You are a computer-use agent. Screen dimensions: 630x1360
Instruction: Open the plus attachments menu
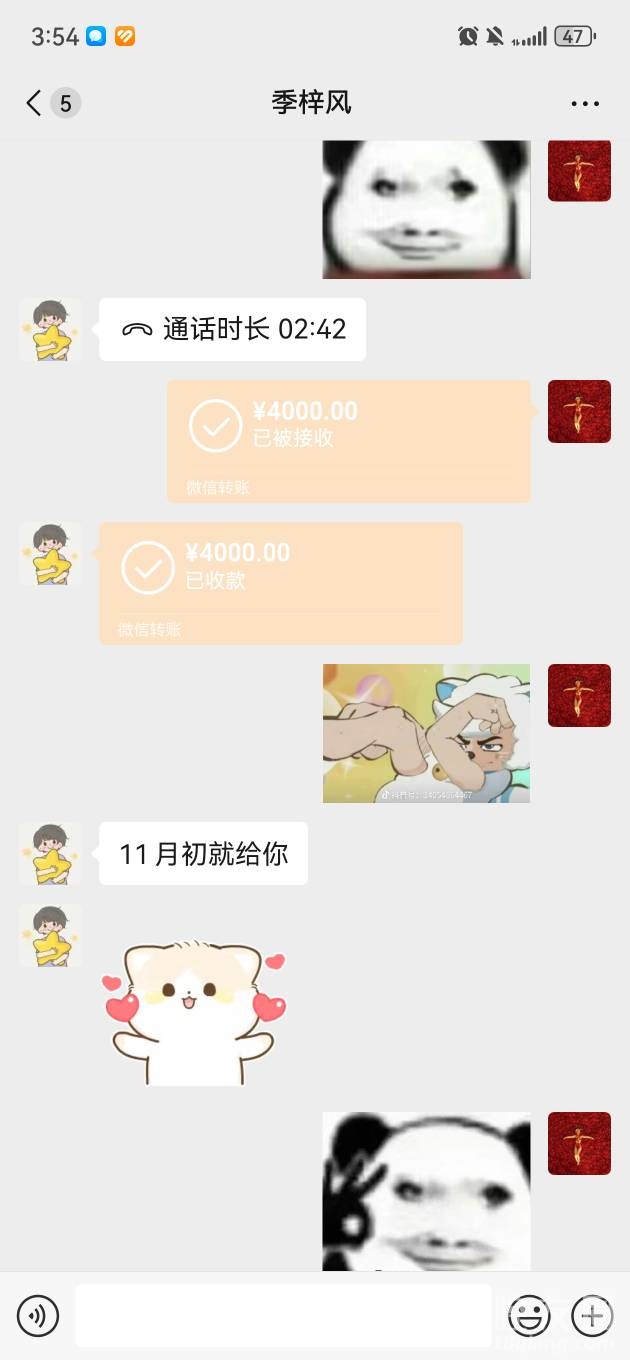pos(591,1316)
